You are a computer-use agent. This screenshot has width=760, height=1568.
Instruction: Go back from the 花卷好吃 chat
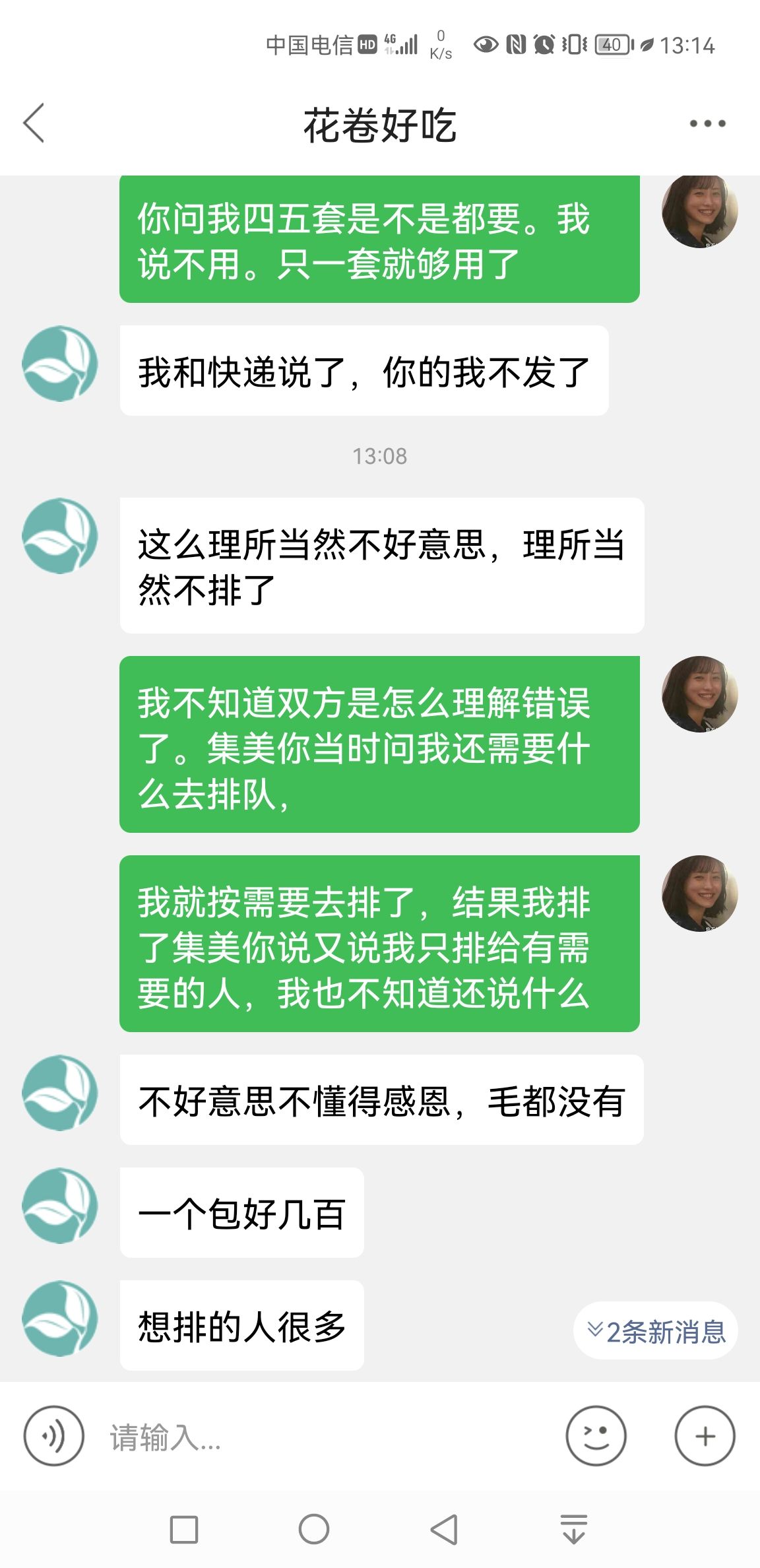(x=34, y=123)
